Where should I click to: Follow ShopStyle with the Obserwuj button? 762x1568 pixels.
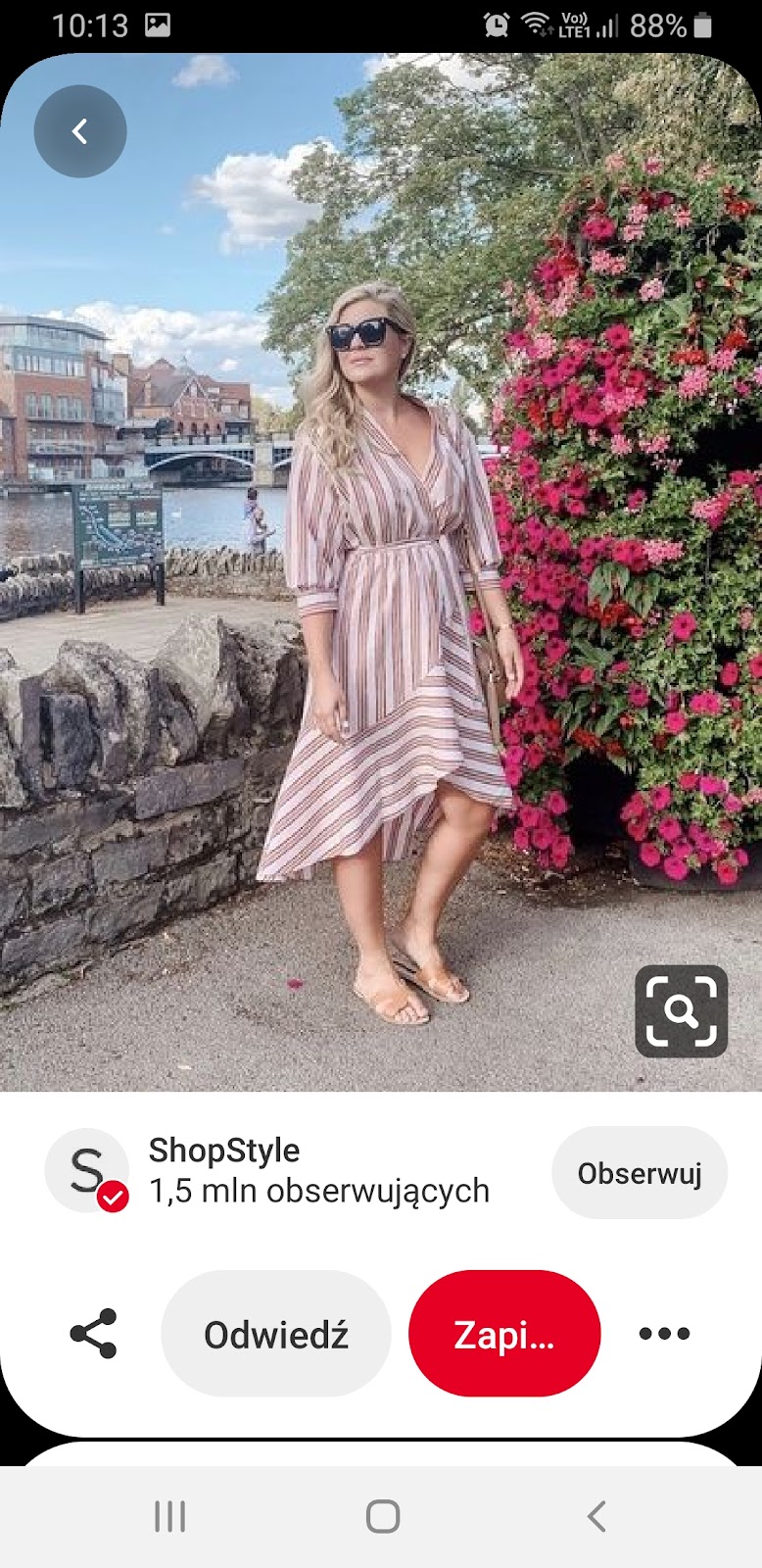[x=640, y=1173]
